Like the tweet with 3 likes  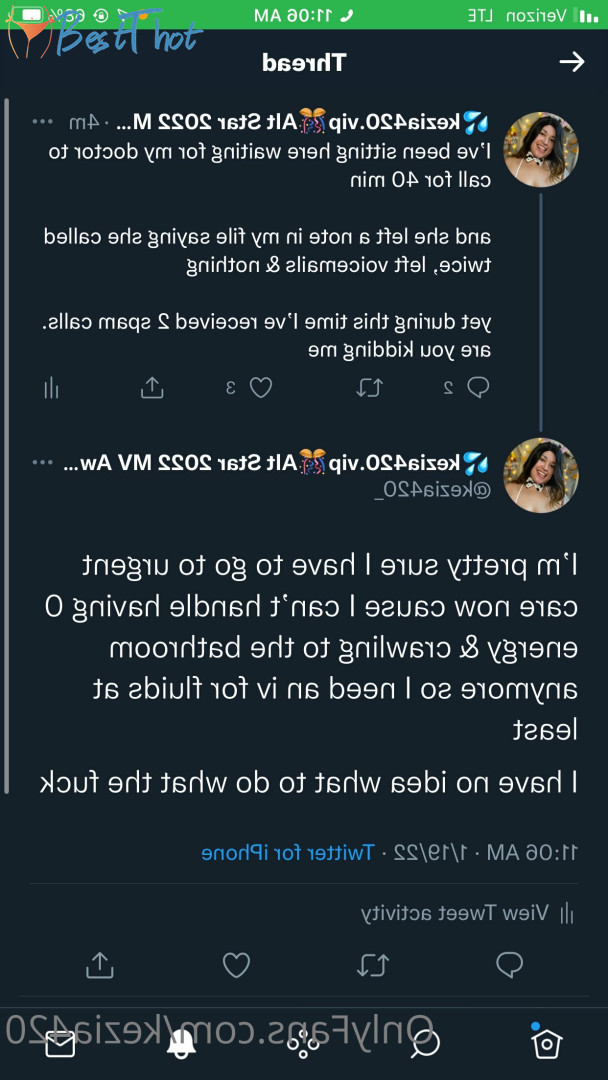(260, 388)
